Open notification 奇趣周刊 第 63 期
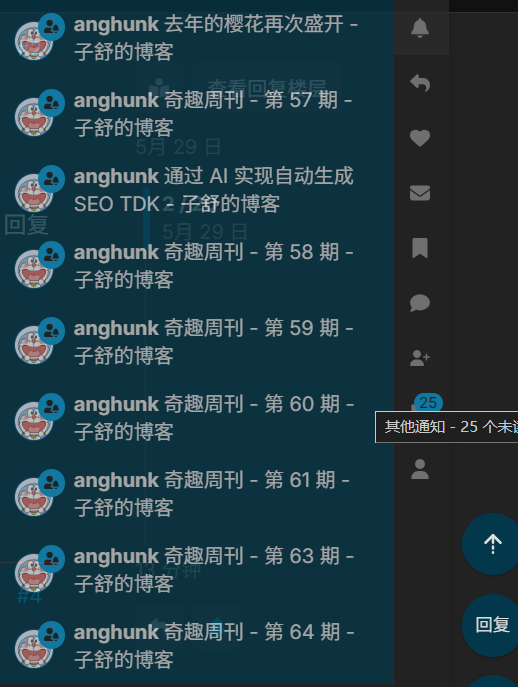The image size is (518, 687). click(197, 570)
